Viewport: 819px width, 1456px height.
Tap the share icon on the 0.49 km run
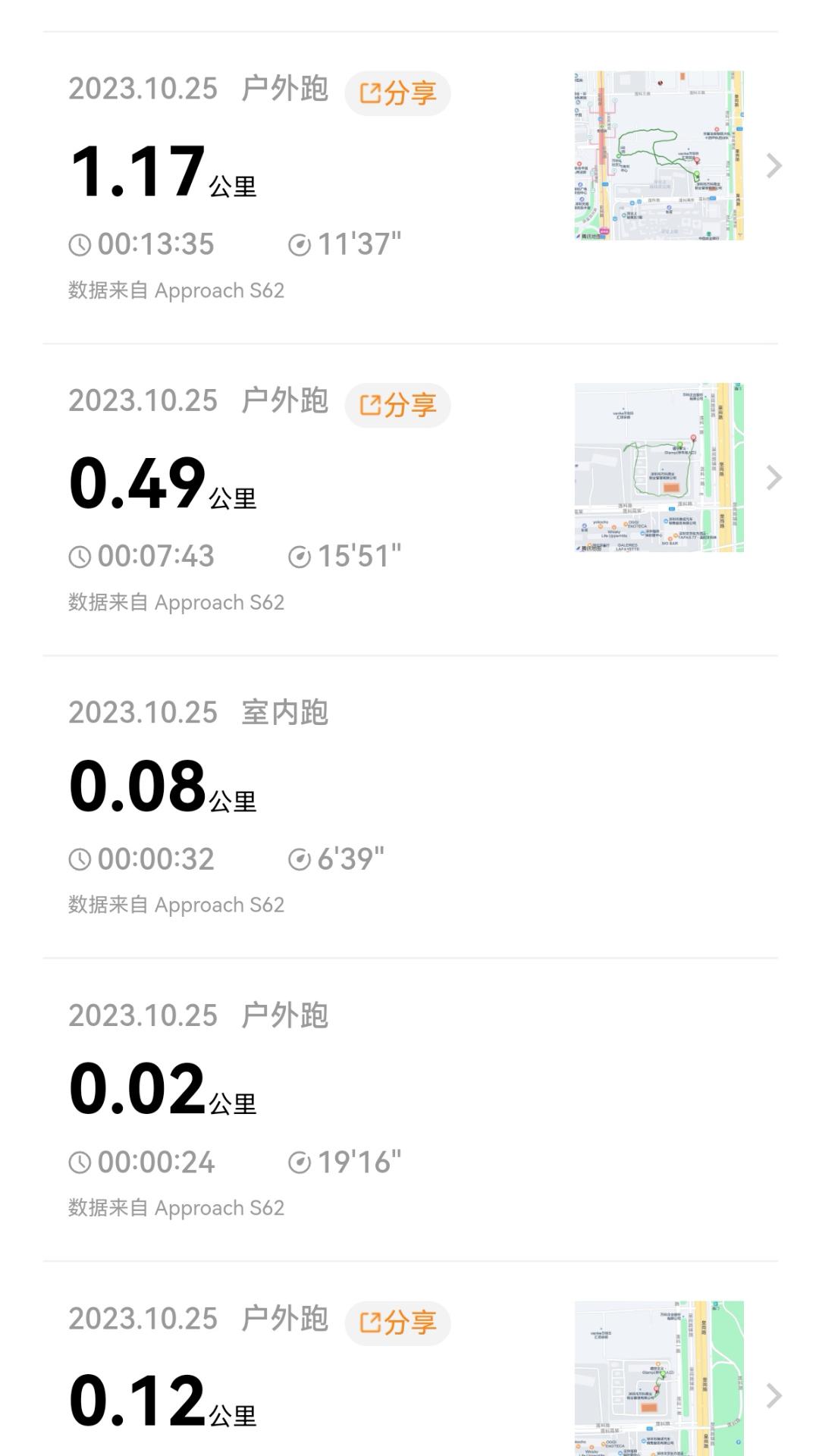pos(397,406)
